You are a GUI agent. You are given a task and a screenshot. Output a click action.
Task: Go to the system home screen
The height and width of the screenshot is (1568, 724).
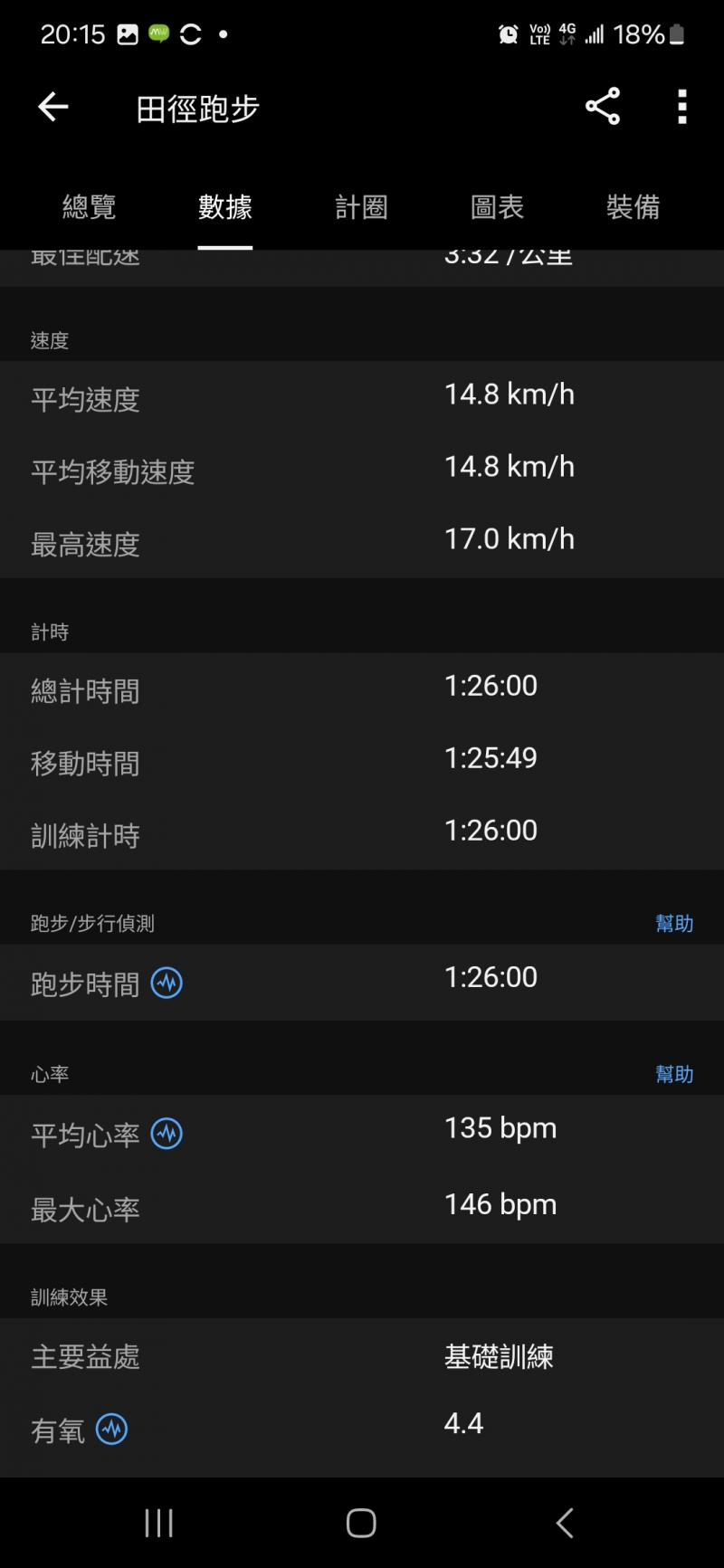pos(361,1524)
